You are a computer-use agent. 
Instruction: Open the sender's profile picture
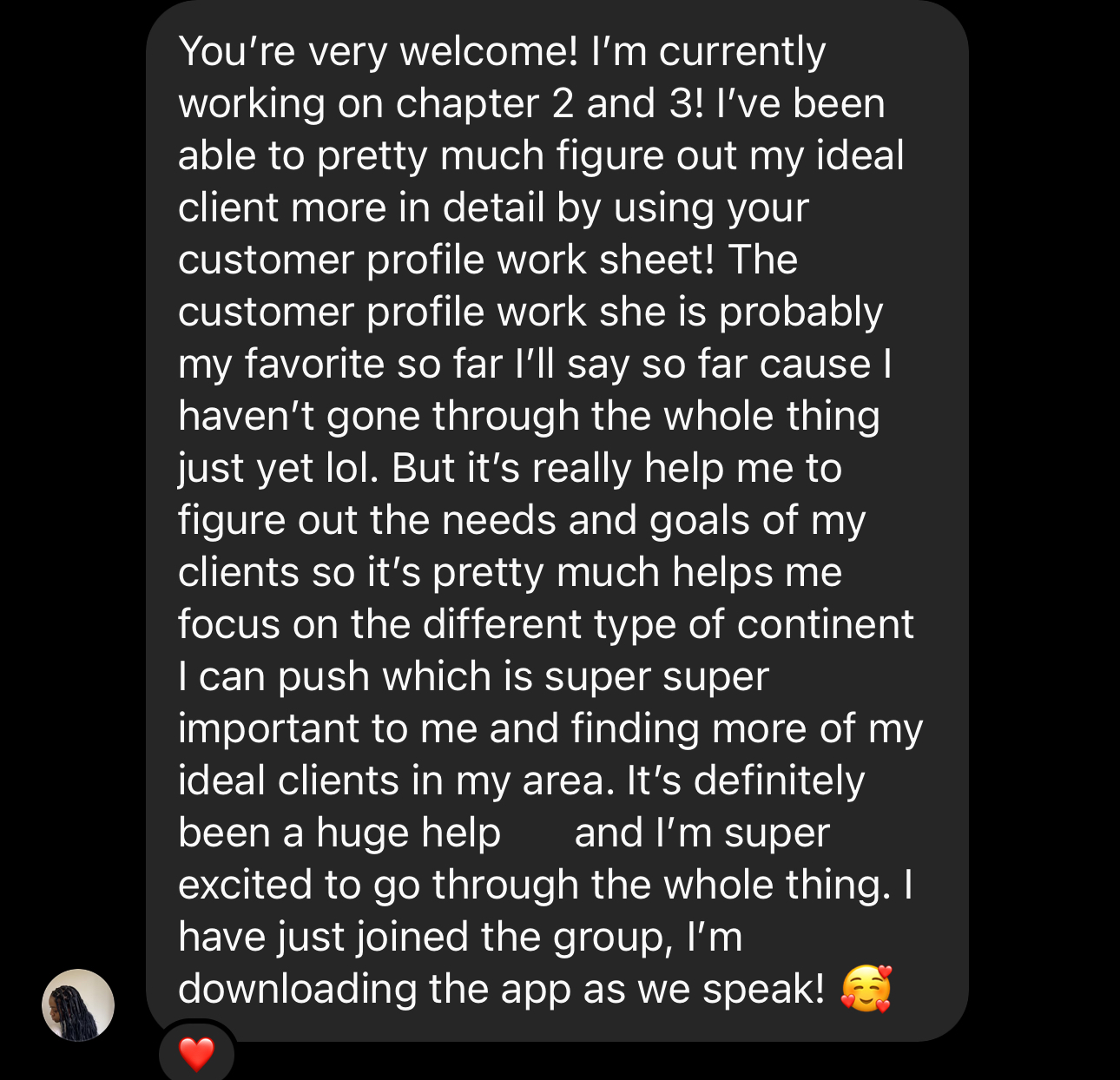(x=78, y=1004)
